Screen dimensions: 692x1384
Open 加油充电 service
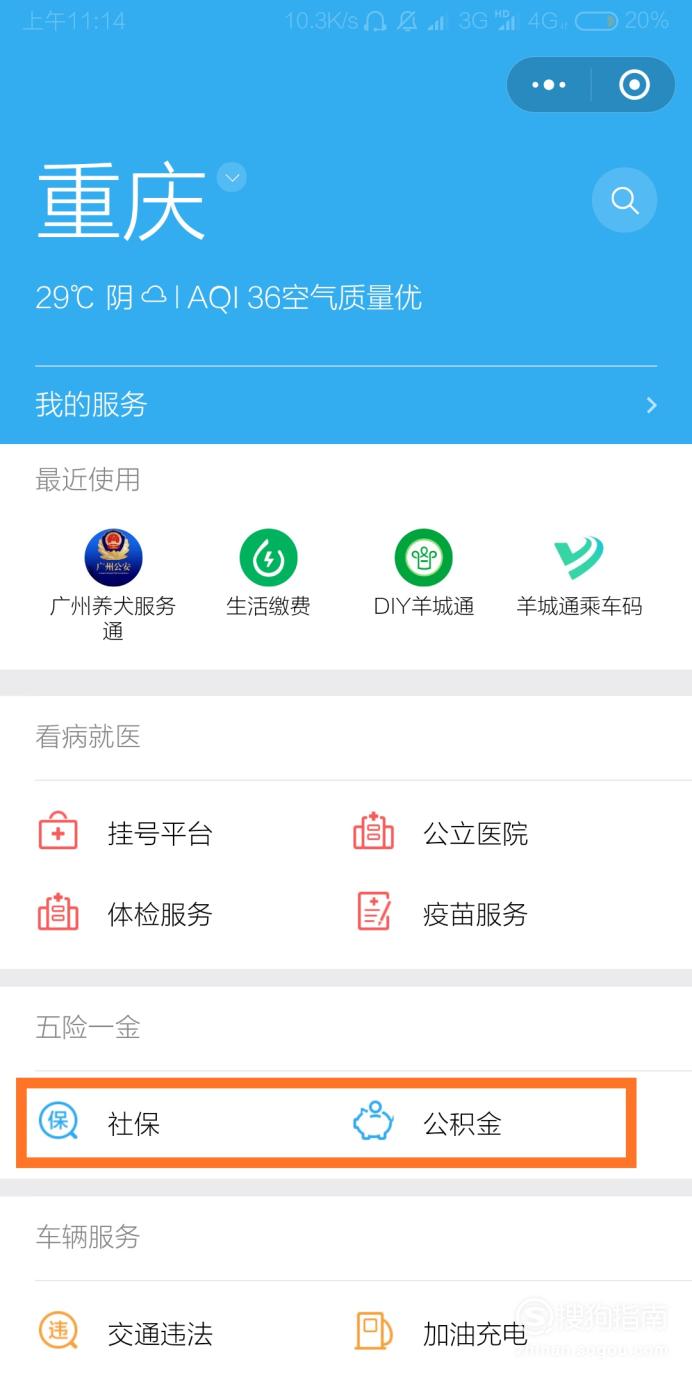(441, 1333)
